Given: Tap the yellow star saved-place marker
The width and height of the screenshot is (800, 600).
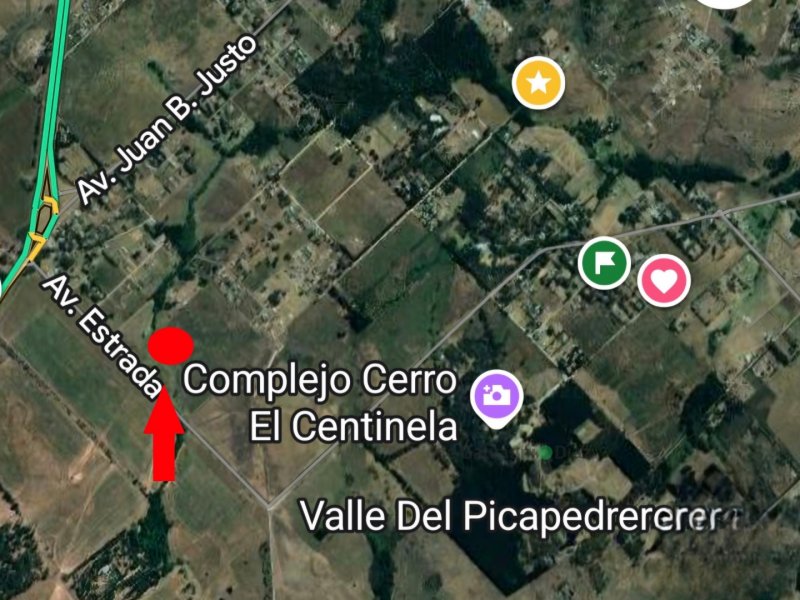Looking at the screenshot, I should (x=539, y=83).
